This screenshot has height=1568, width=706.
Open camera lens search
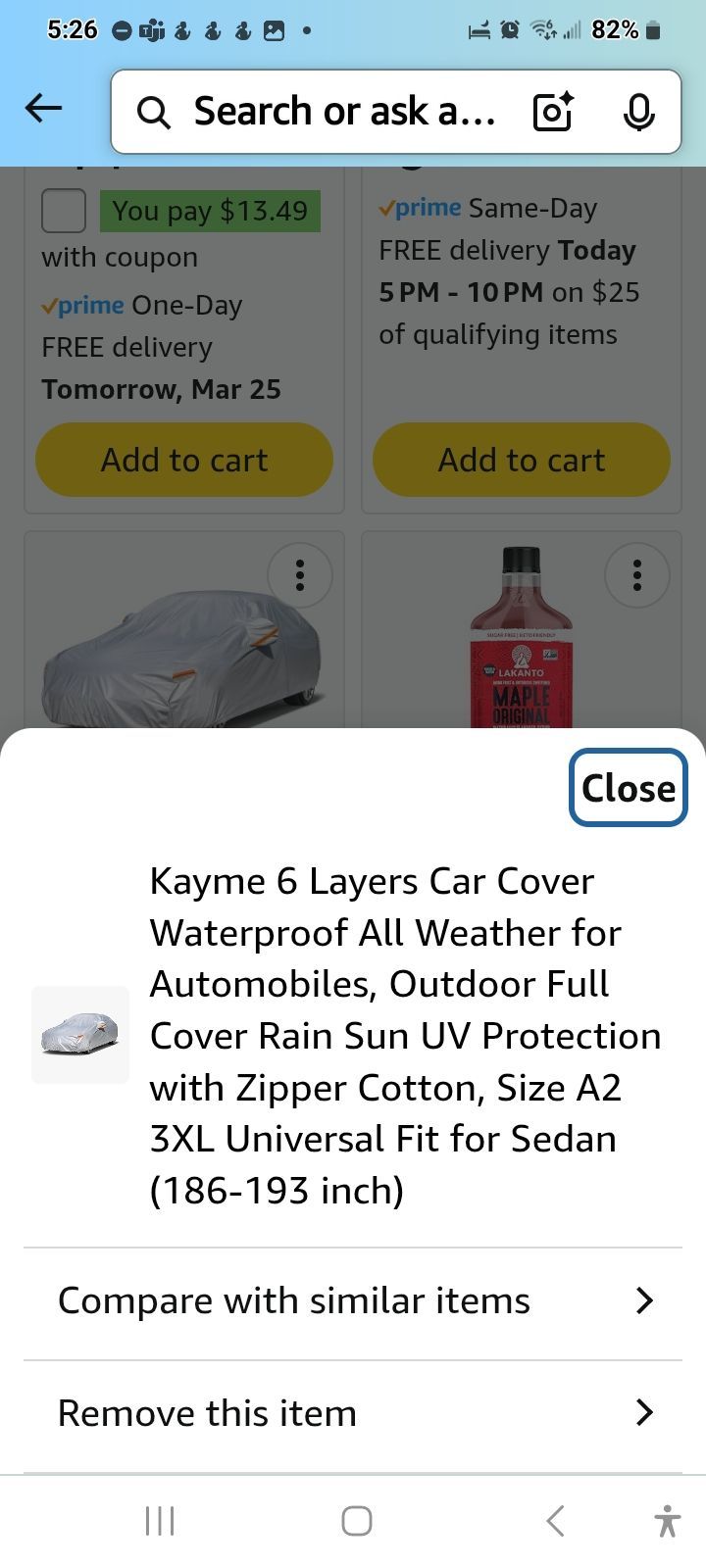553,112
